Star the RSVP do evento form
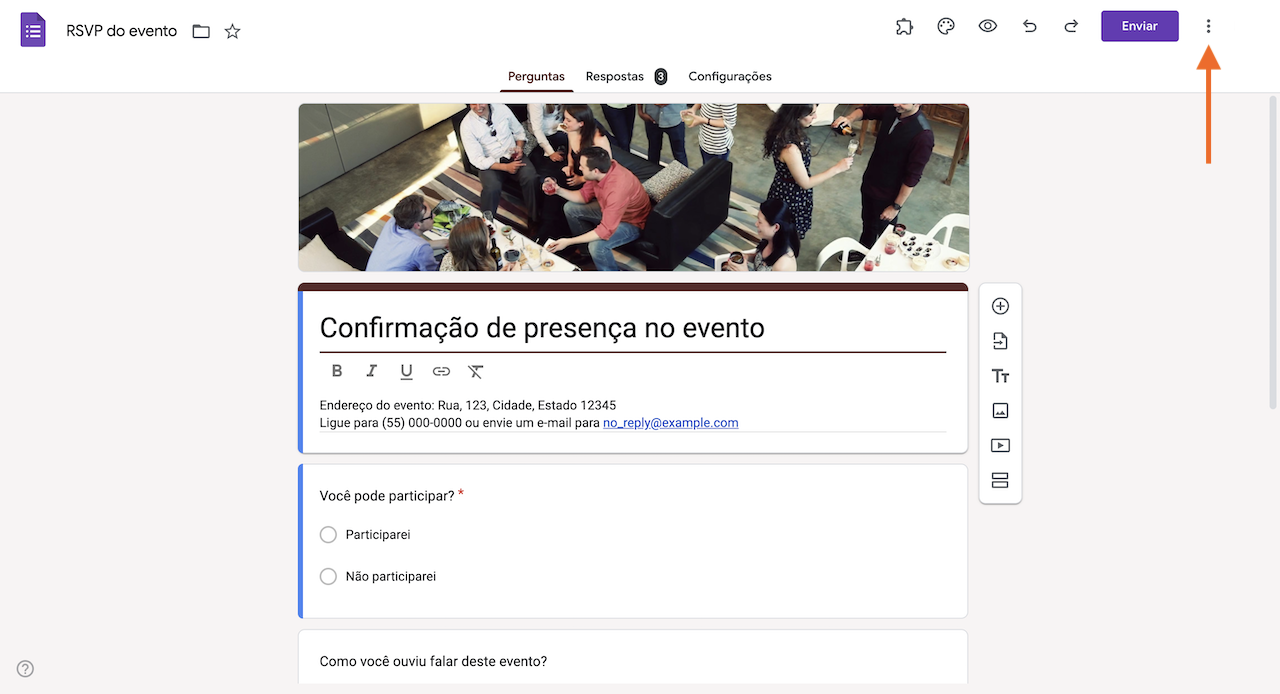Screen dimensions: 1280x694 232,31
